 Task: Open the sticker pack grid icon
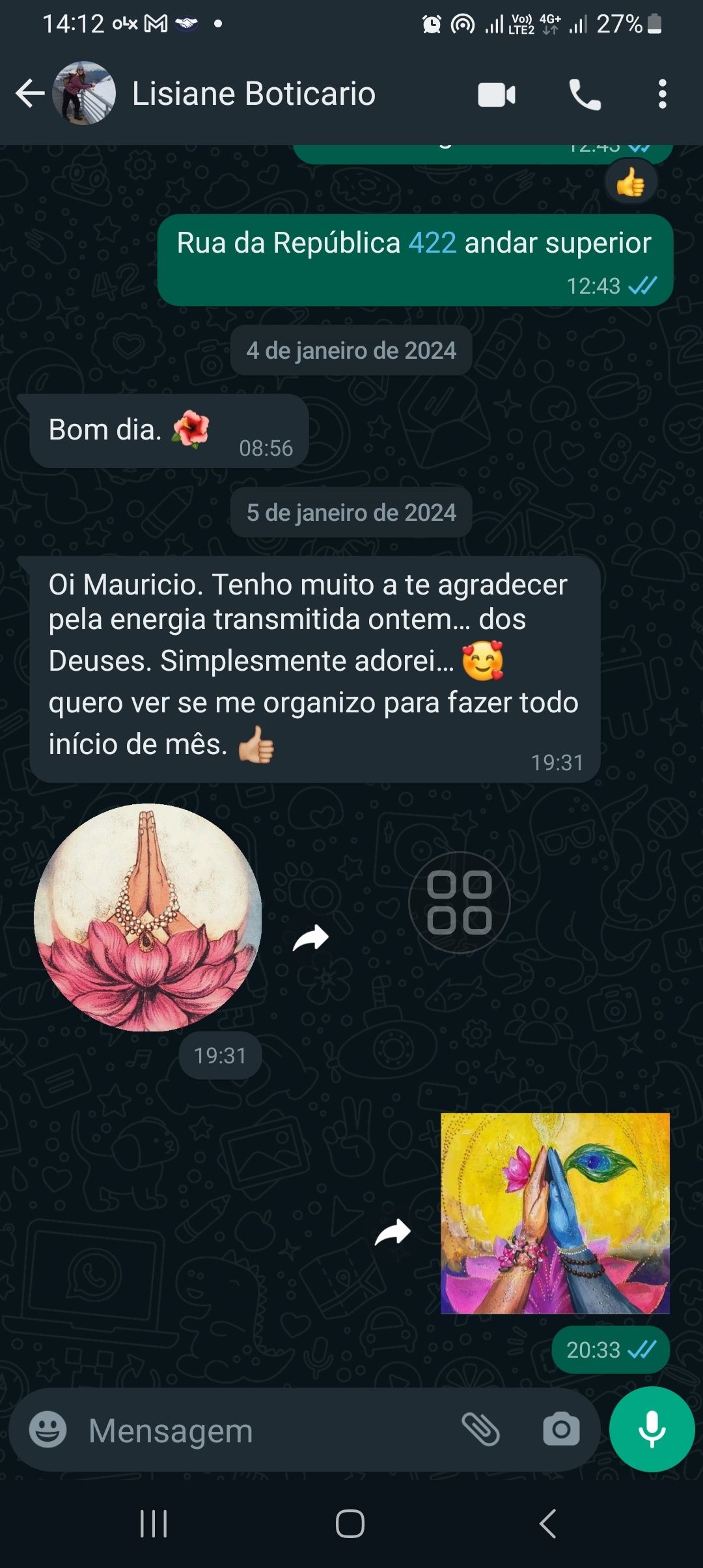point(459,903)
